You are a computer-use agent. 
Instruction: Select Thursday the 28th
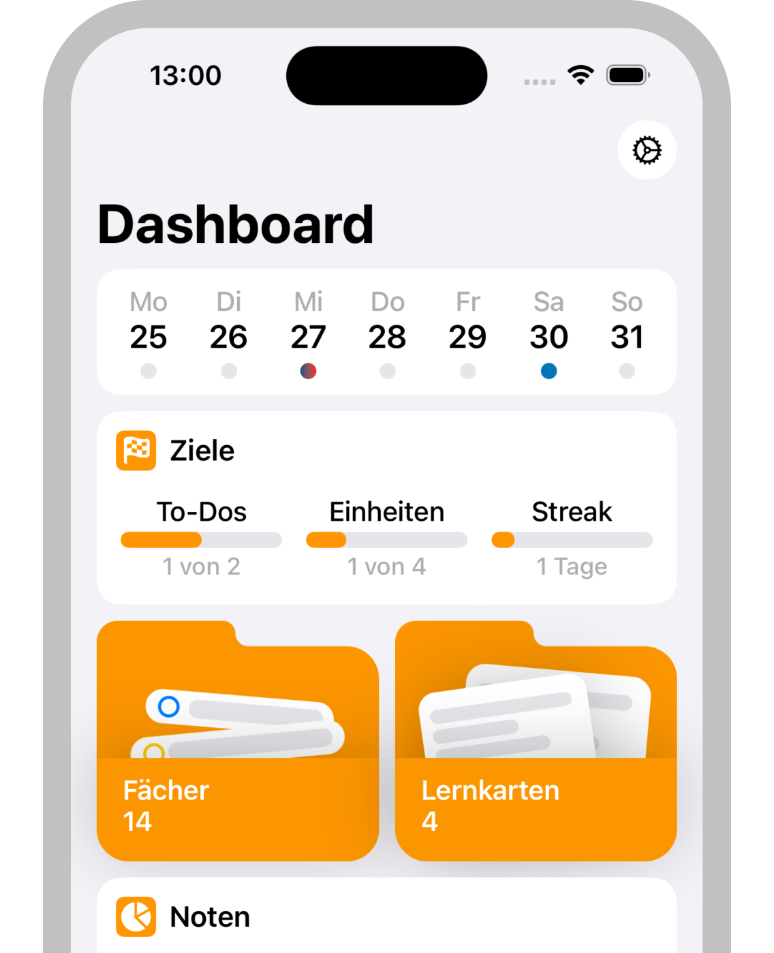pos(387,336)
